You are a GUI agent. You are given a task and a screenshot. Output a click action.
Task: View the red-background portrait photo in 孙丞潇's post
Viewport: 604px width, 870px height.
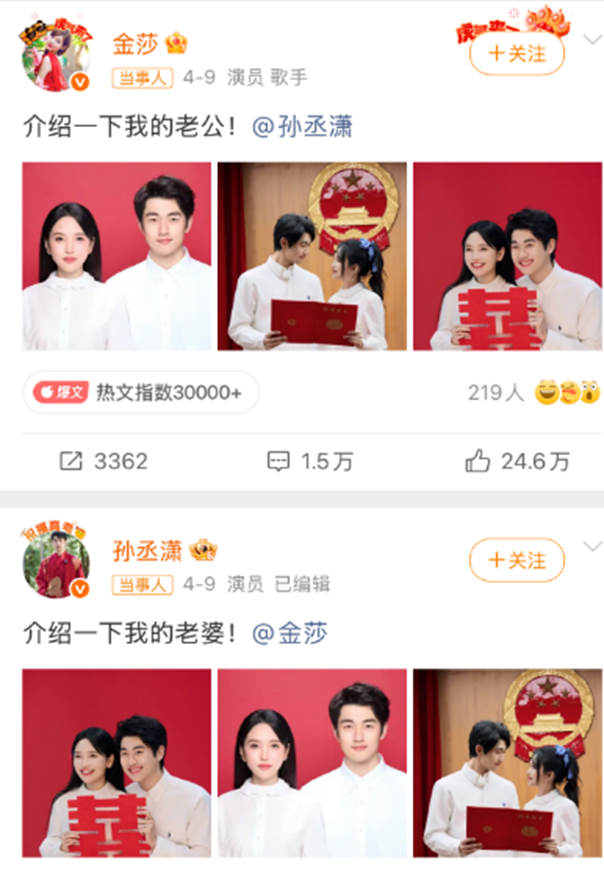point(312,763)
